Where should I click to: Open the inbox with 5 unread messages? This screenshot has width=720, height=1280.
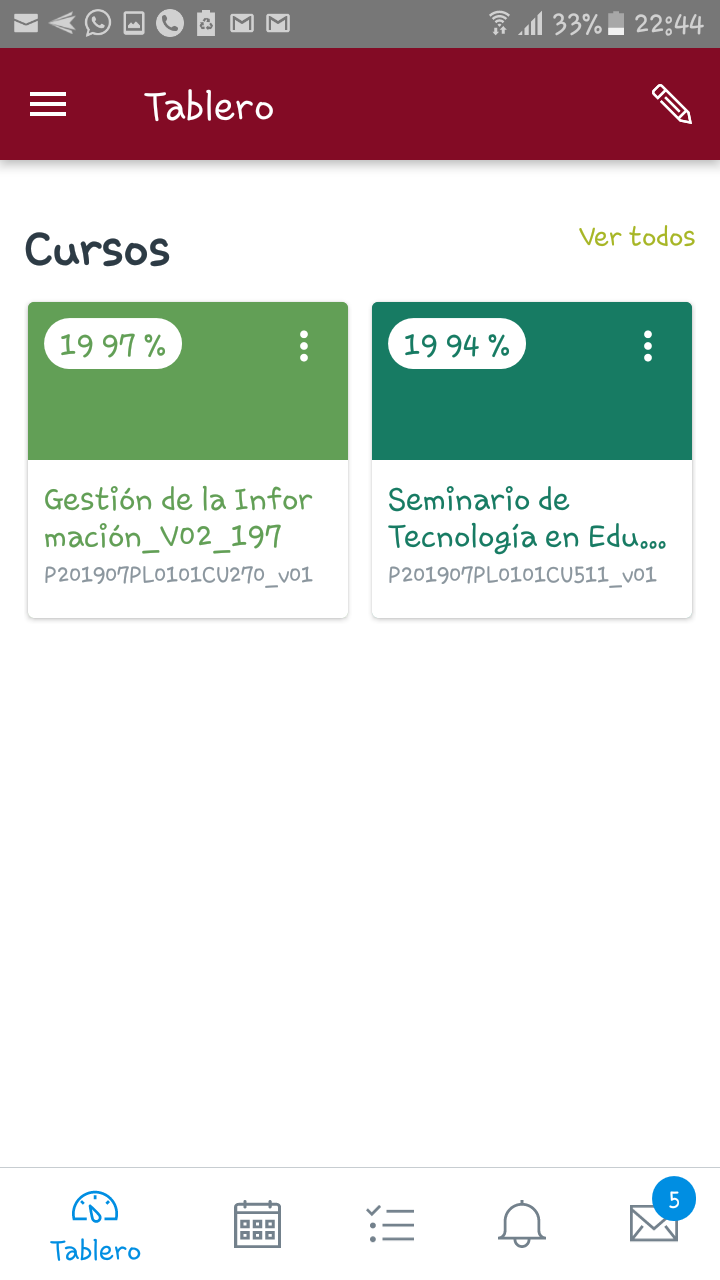click(x=654, y=1222)
